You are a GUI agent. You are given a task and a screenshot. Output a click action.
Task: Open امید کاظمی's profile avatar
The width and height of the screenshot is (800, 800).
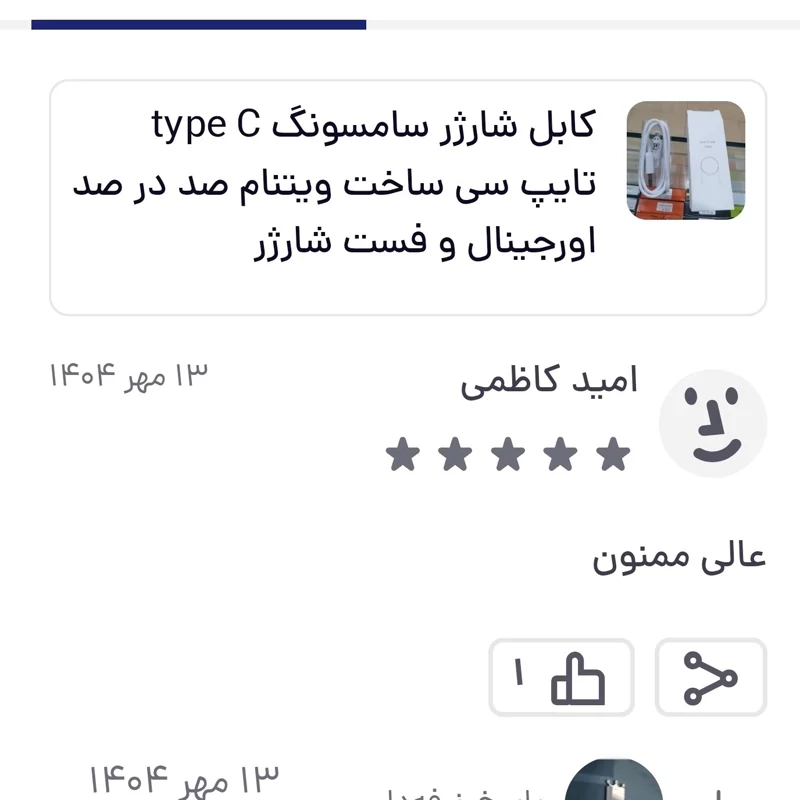pyautogui.click(x=712, y=424)
